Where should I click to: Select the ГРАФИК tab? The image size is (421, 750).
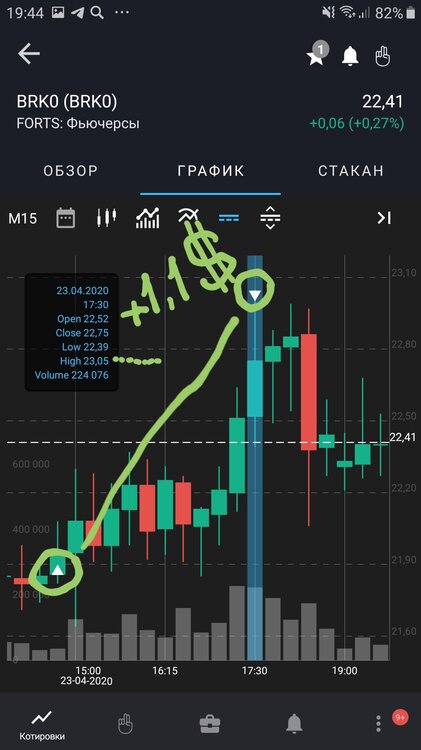click(210, 171)
